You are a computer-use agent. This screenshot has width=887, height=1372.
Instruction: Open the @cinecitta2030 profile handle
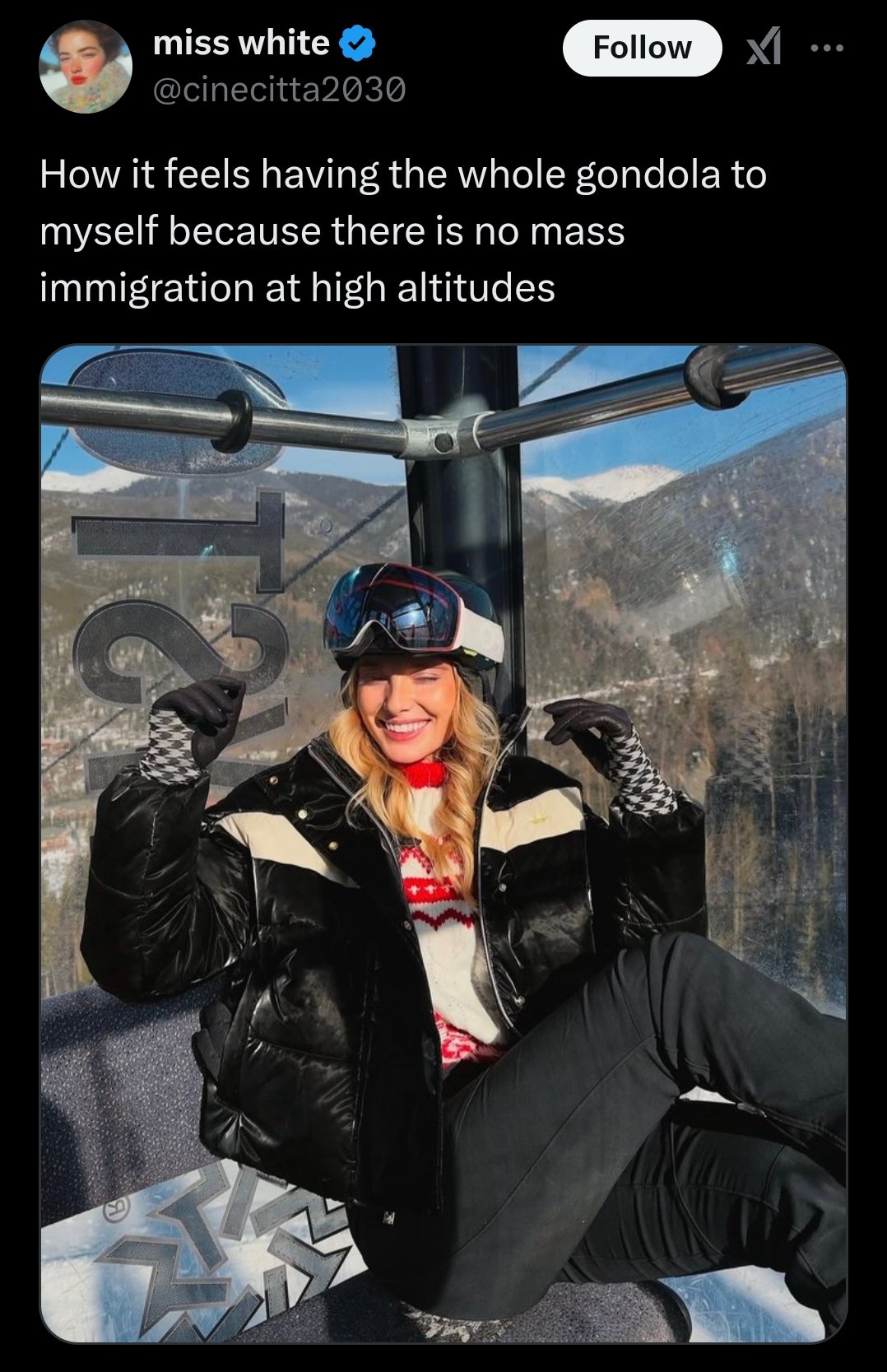(279, 89)
